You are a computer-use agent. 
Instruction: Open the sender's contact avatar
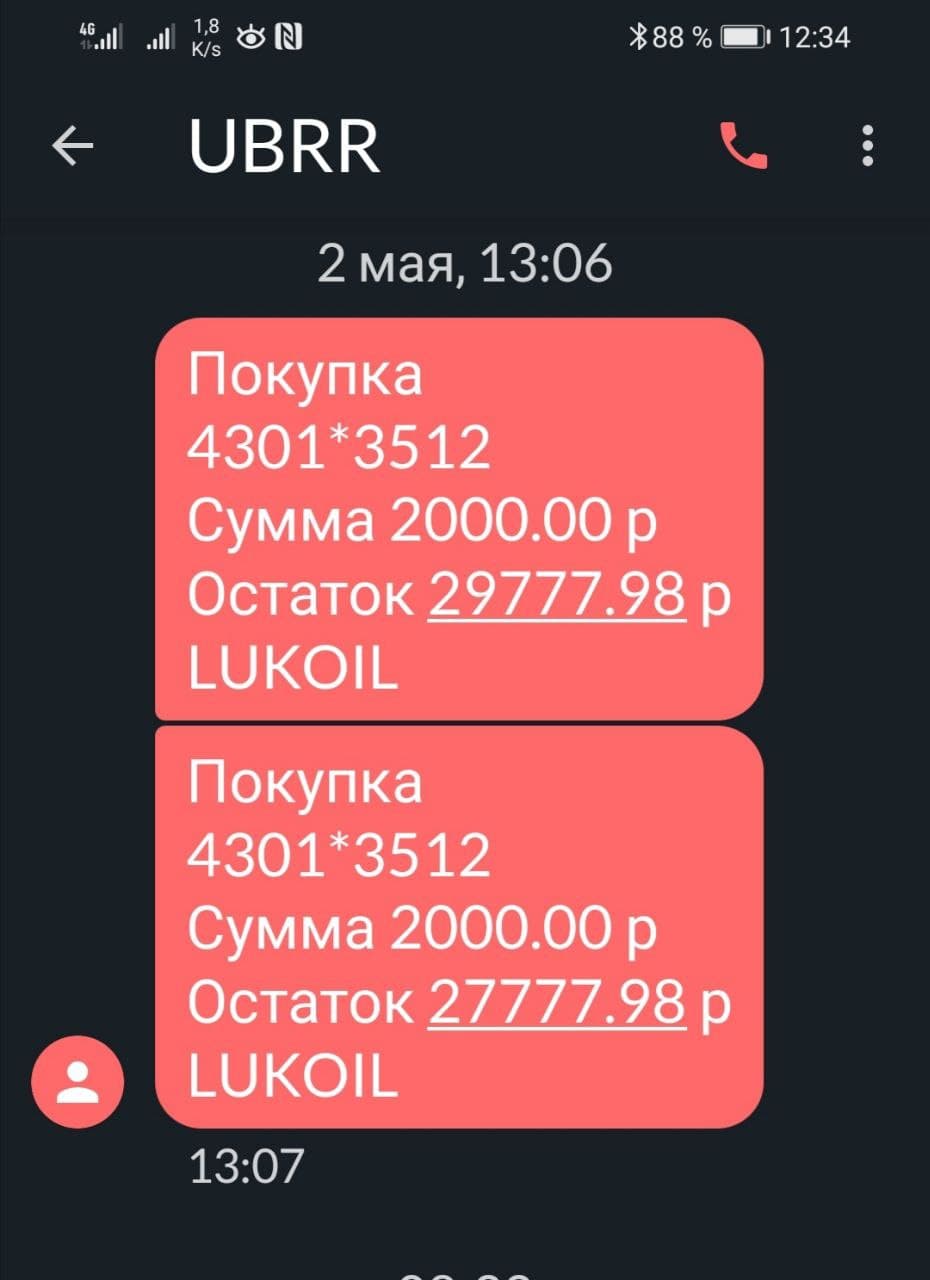coord(77,1082)
